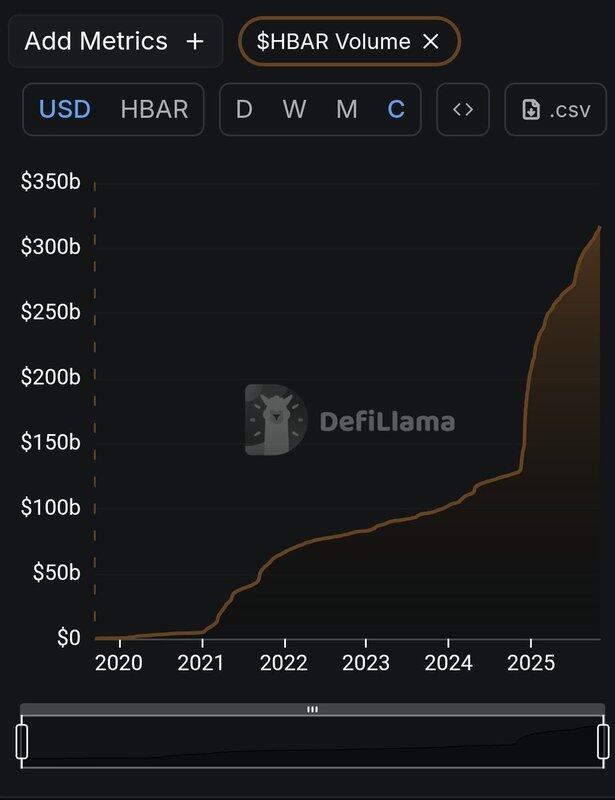Viewport: 615px width, 800px height.
Task: Open the embed code icon
Action: point(463,109)
